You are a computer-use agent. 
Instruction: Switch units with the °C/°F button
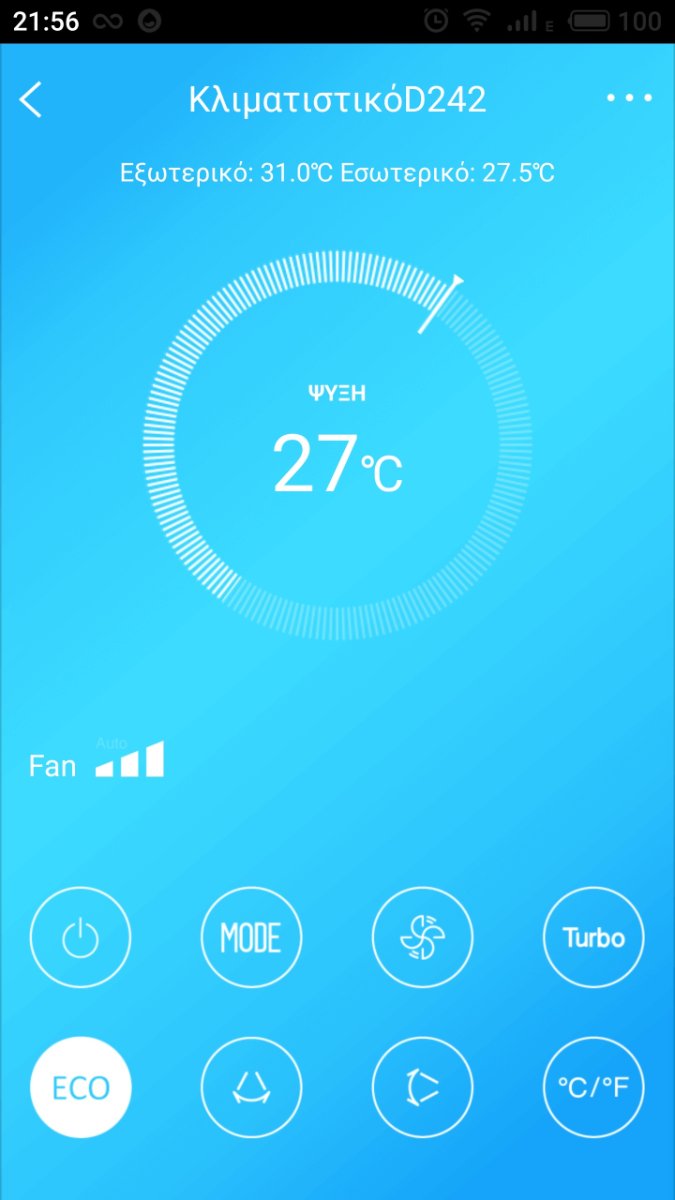coord(594,1088)
